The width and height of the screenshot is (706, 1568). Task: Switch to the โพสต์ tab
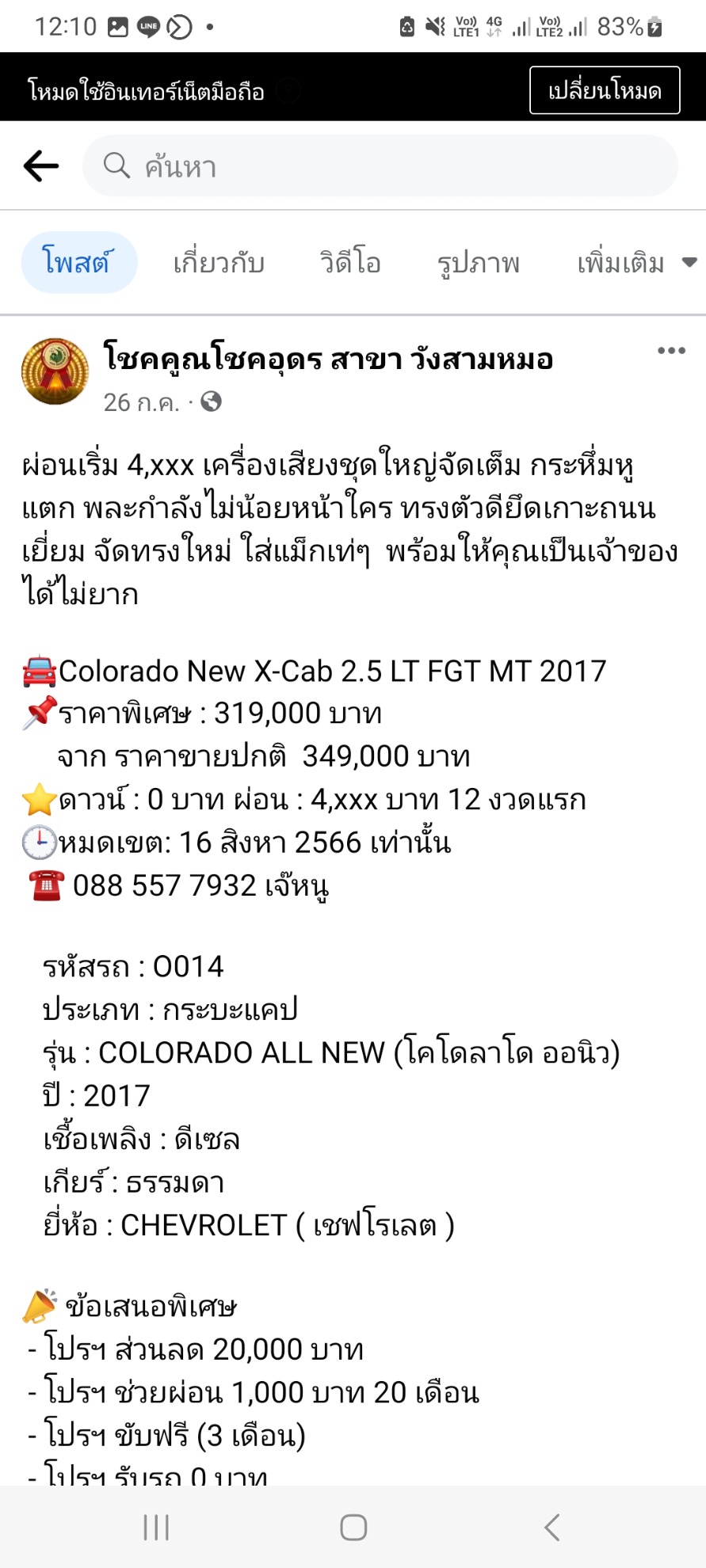click(78, 262)
